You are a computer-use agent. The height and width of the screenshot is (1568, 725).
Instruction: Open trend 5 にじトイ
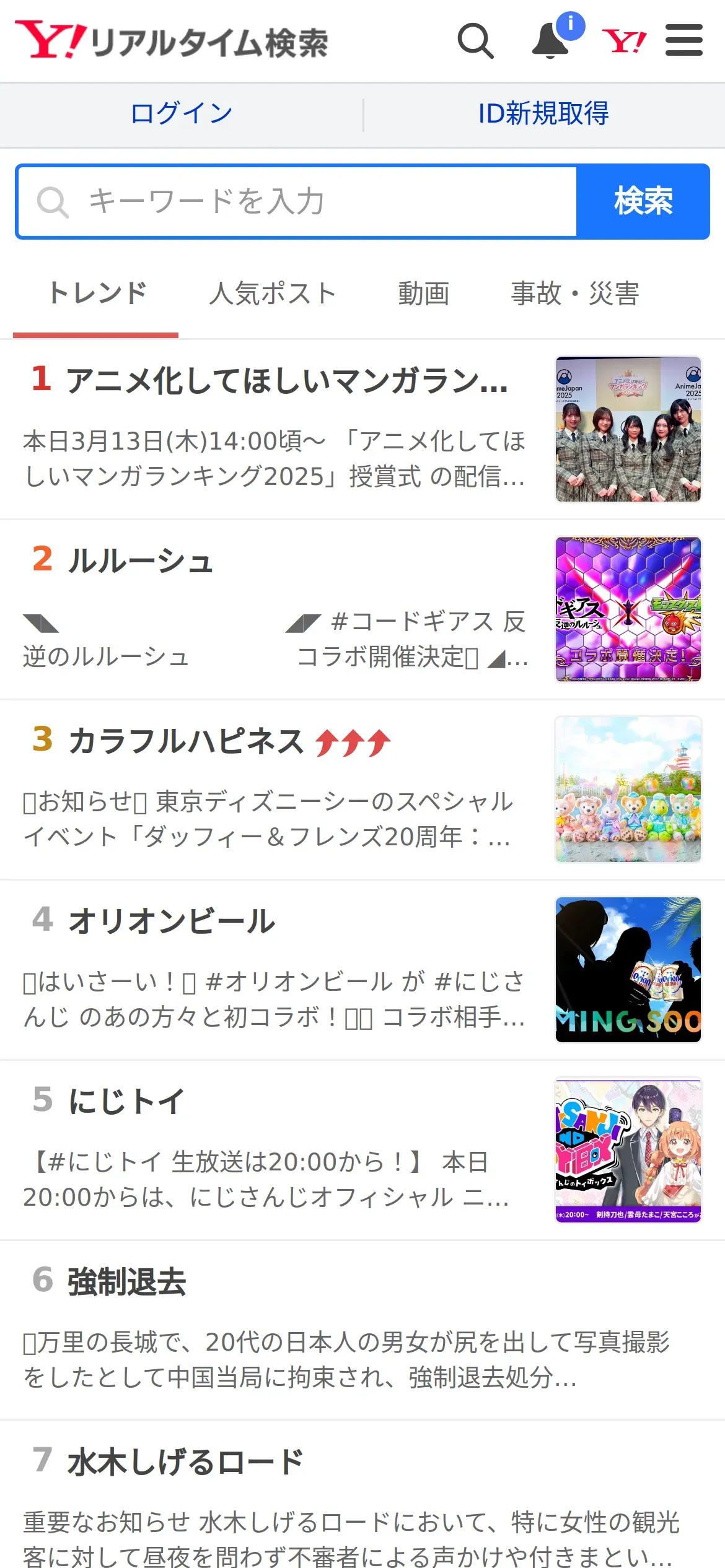pos(127,1102)
